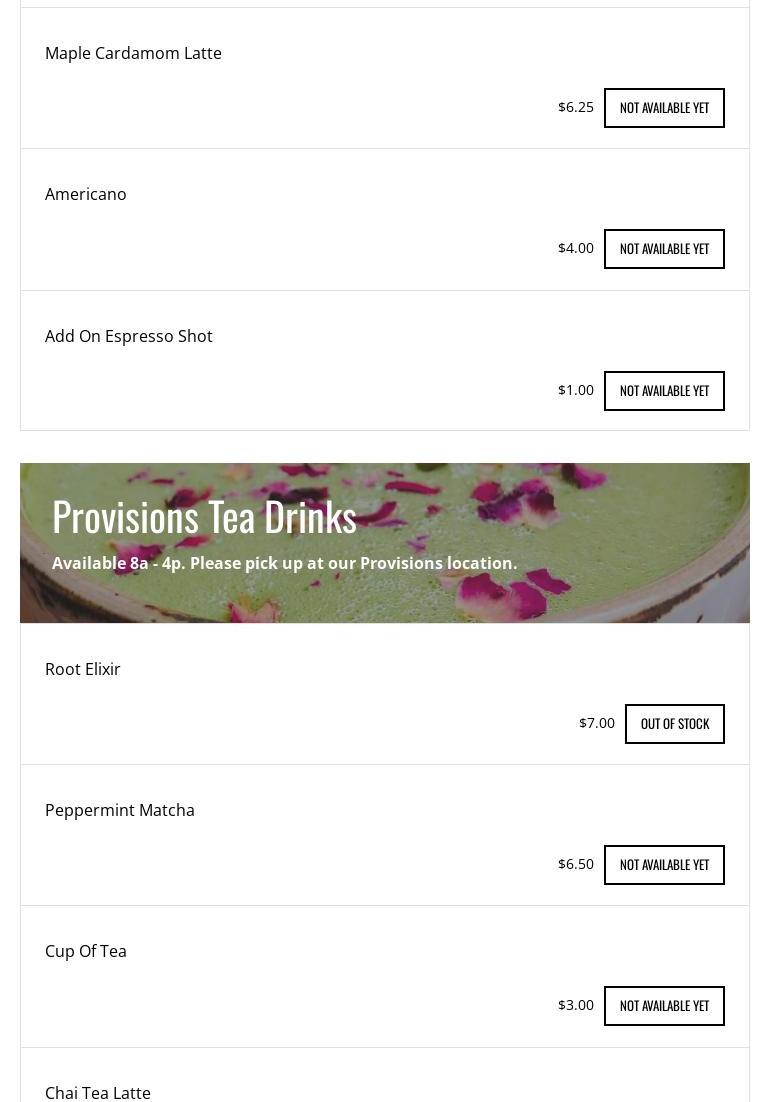Open the Maple Cardamom Latte item
The image size is (770, 1102).
point(133,53)
